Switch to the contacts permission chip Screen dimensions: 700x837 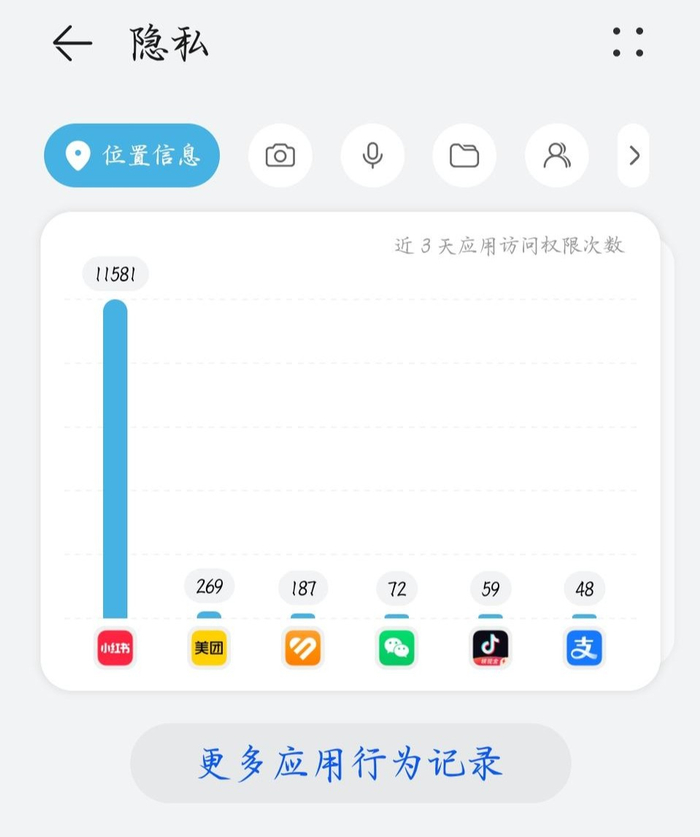pos(557,155)
